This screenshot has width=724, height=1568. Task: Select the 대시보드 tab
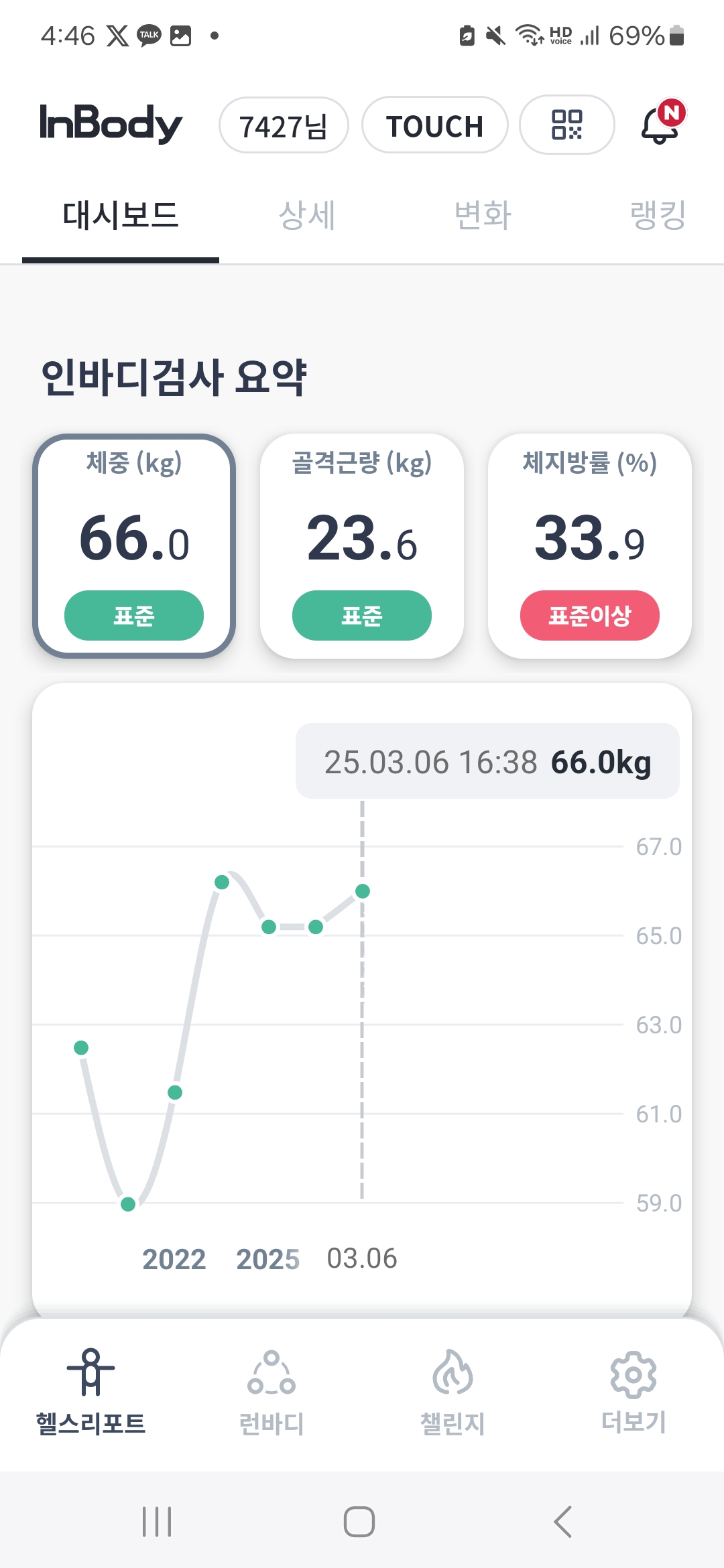click(x=121, y=216)
